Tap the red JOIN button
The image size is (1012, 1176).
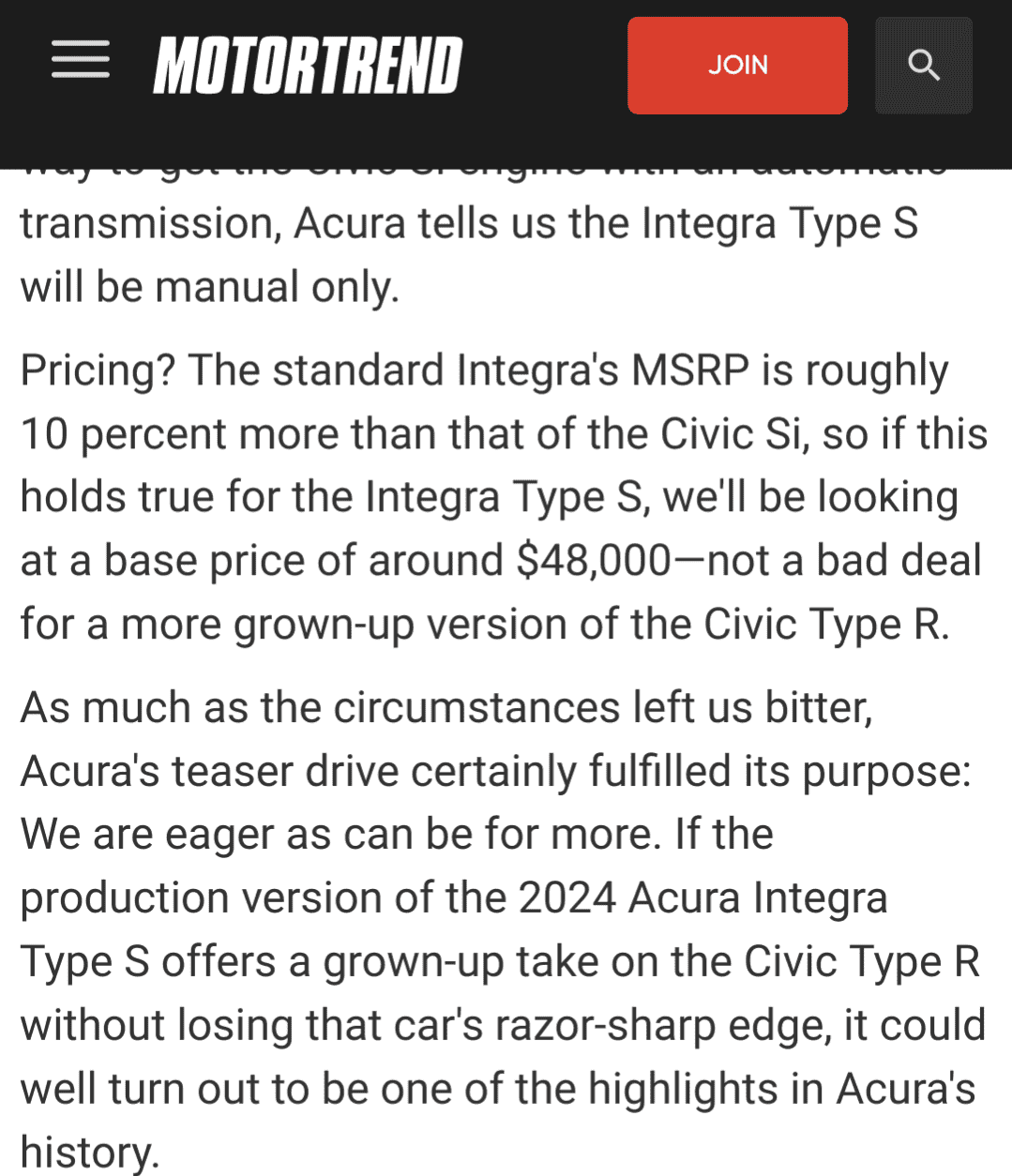(x=737, y=66)
